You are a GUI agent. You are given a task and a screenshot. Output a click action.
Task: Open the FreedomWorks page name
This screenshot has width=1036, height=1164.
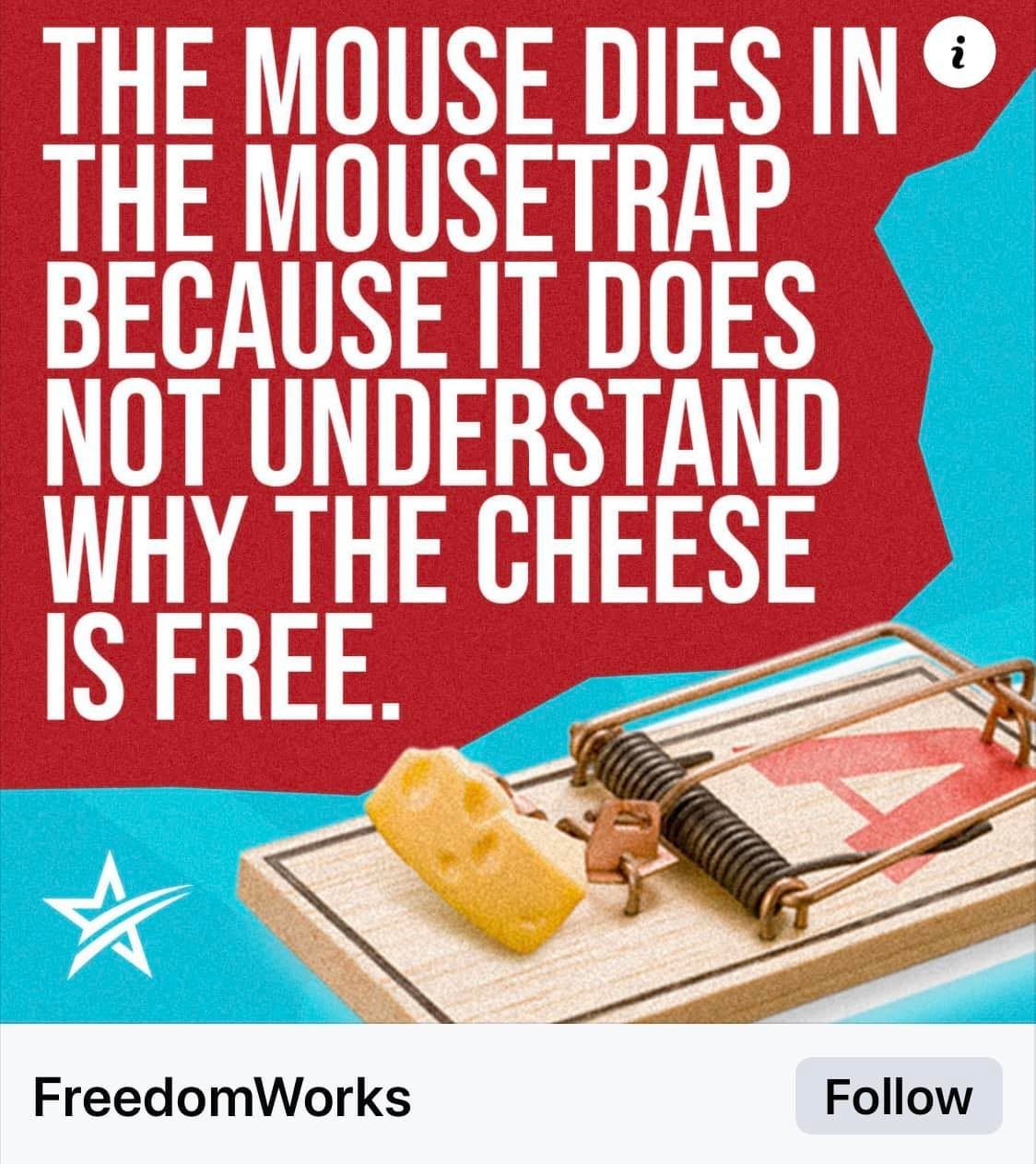pyautogui.click(x=222, y=1097)
